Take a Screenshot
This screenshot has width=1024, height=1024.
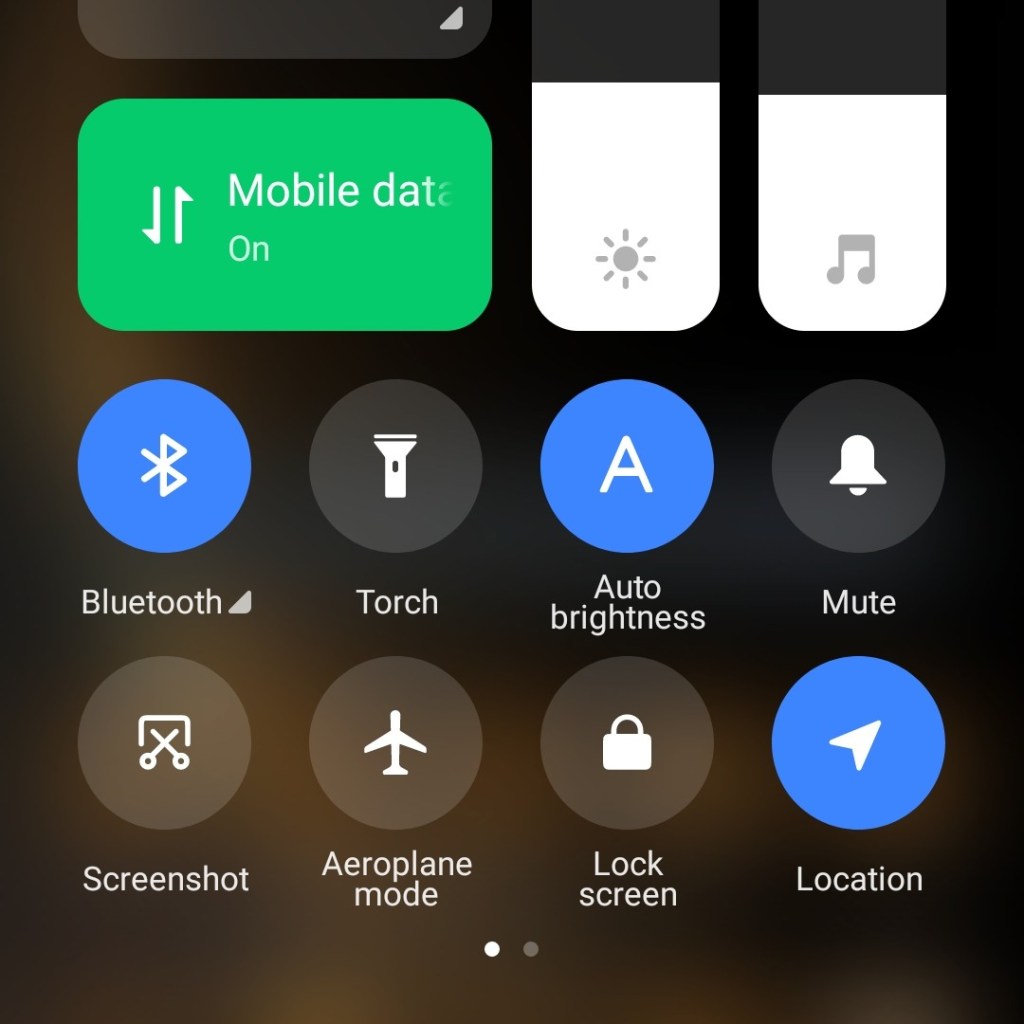coord(164,743)
